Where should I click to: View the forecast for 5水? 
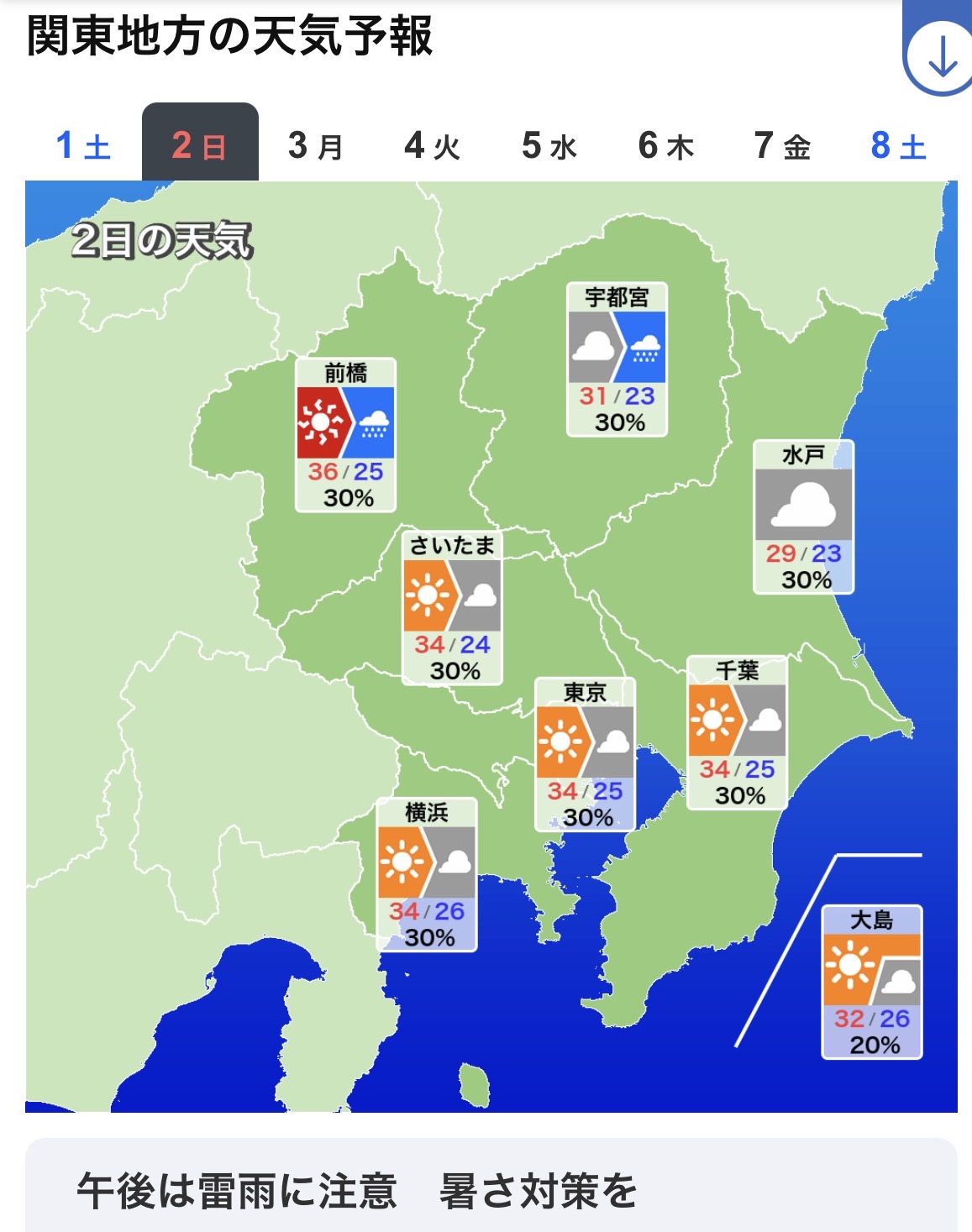tap(549, 144)
